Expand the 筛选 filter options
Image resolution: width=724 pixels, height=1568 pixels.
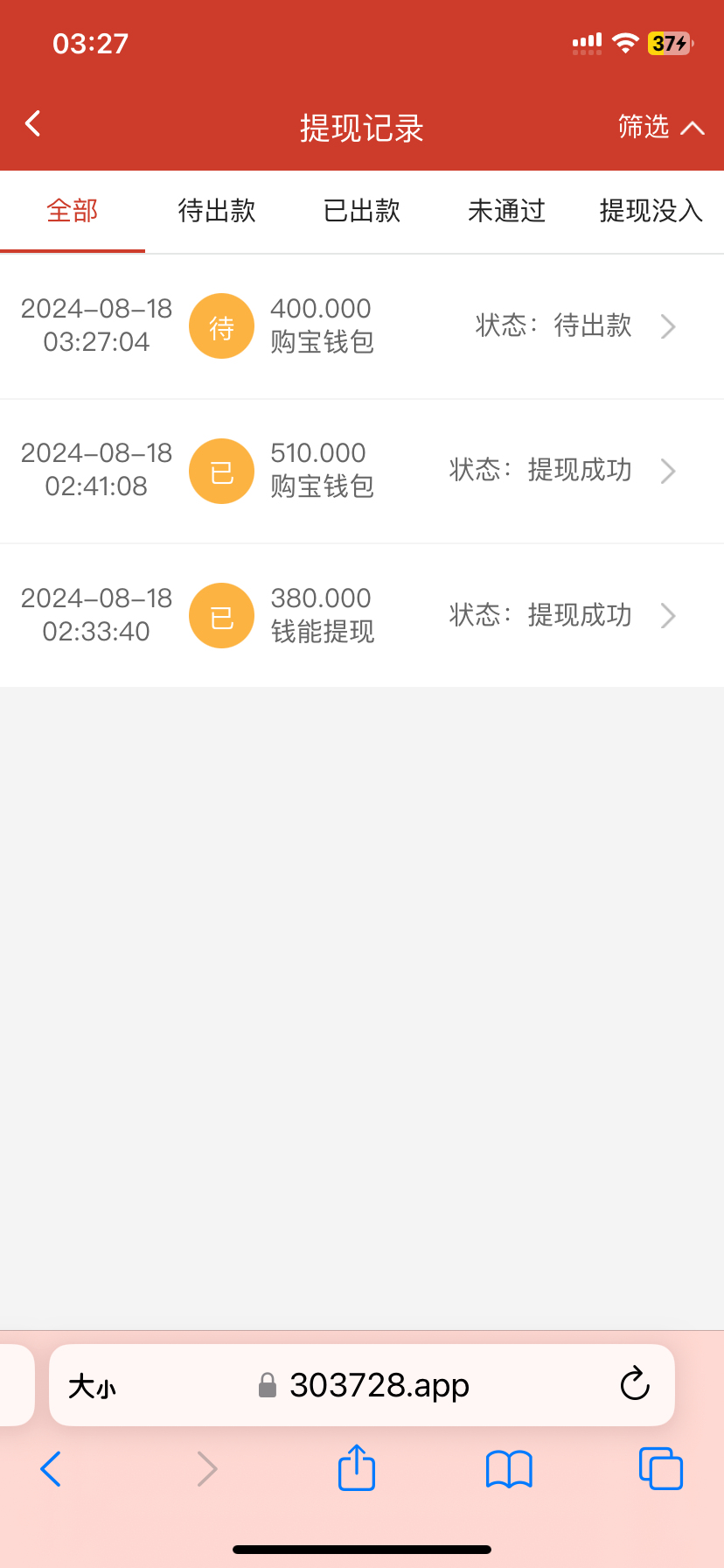point(660,128)
